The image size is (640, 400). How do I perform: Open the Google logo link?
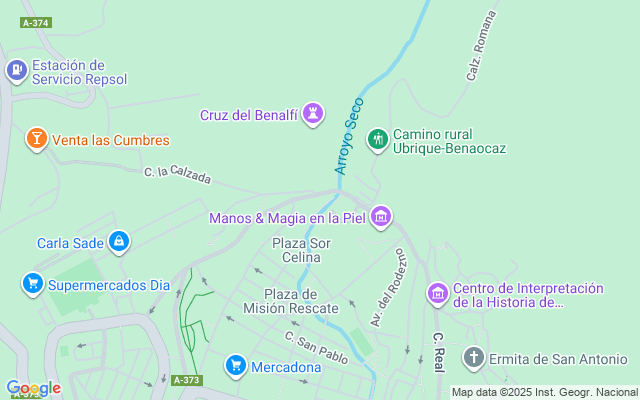click(x=33, y=388)
